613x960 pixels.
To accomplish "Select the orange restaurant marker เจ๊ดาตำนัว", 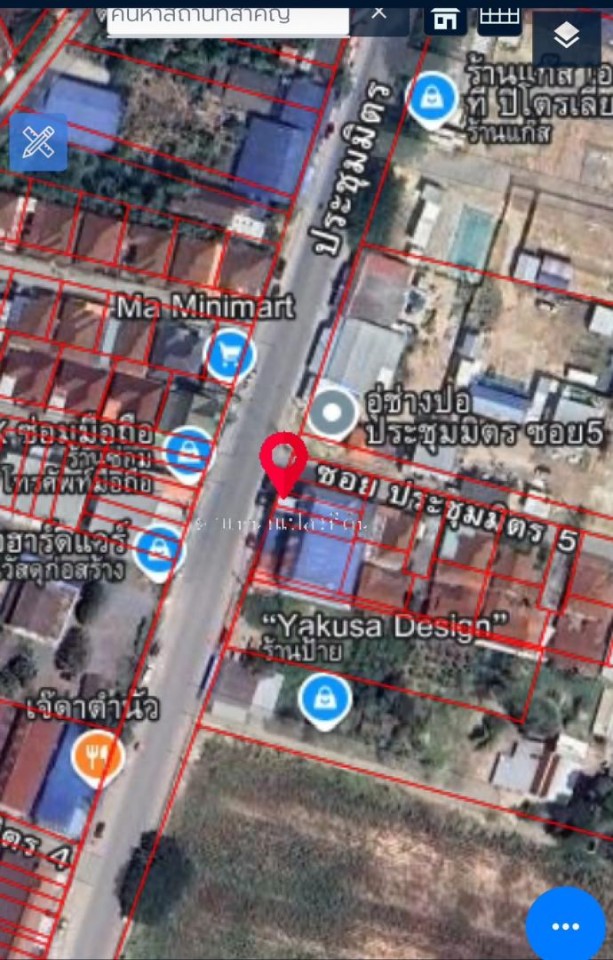I will click(97, 756).
